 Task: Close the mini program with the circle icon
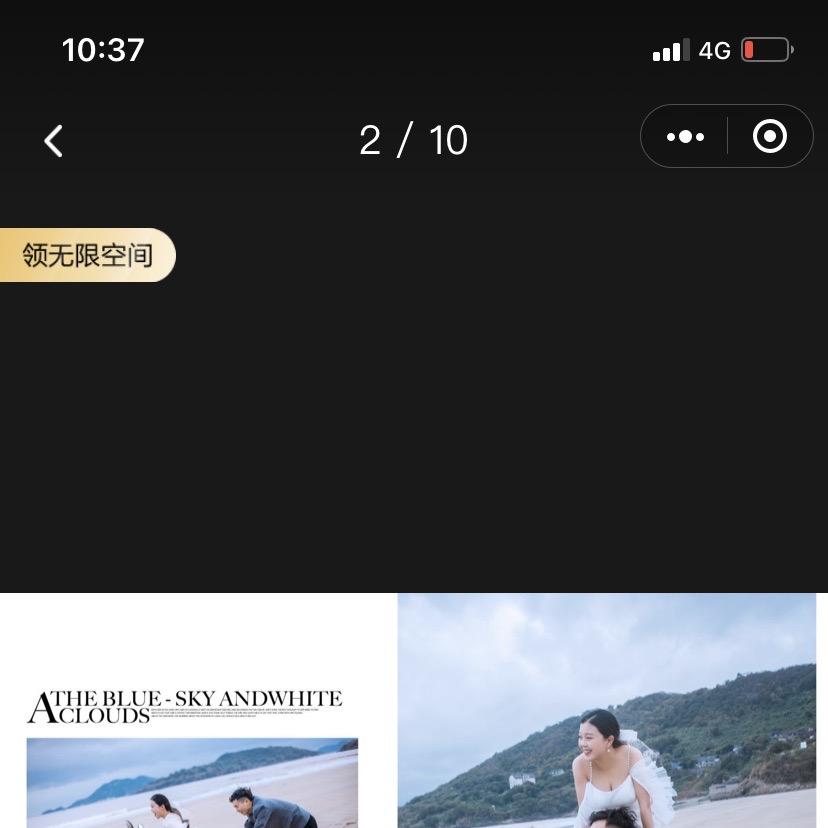click(769, 137)
